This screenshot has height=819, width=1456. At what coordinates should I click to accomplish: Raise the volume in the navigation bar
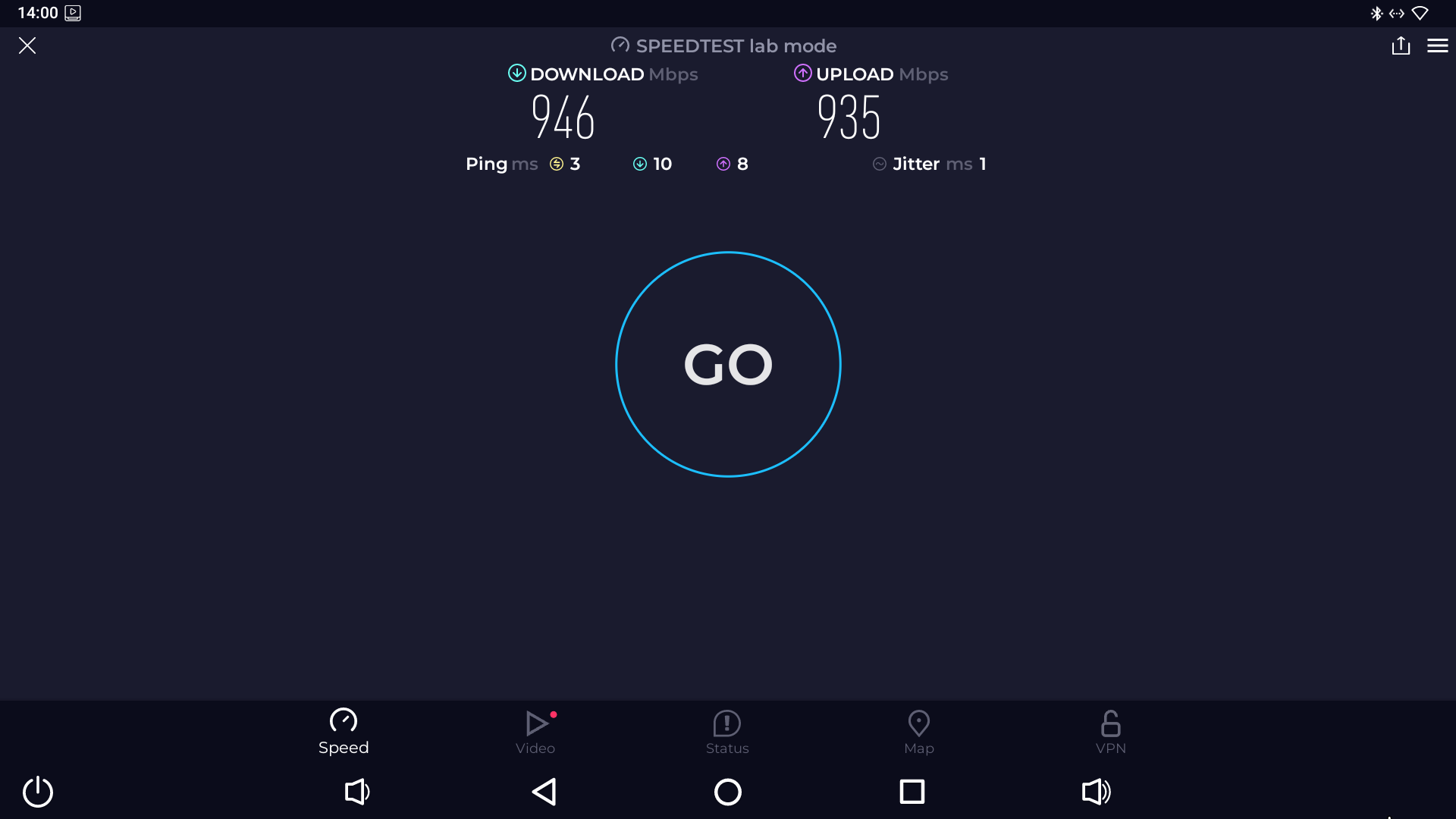pyautogui.click(x=1097, y=792)
